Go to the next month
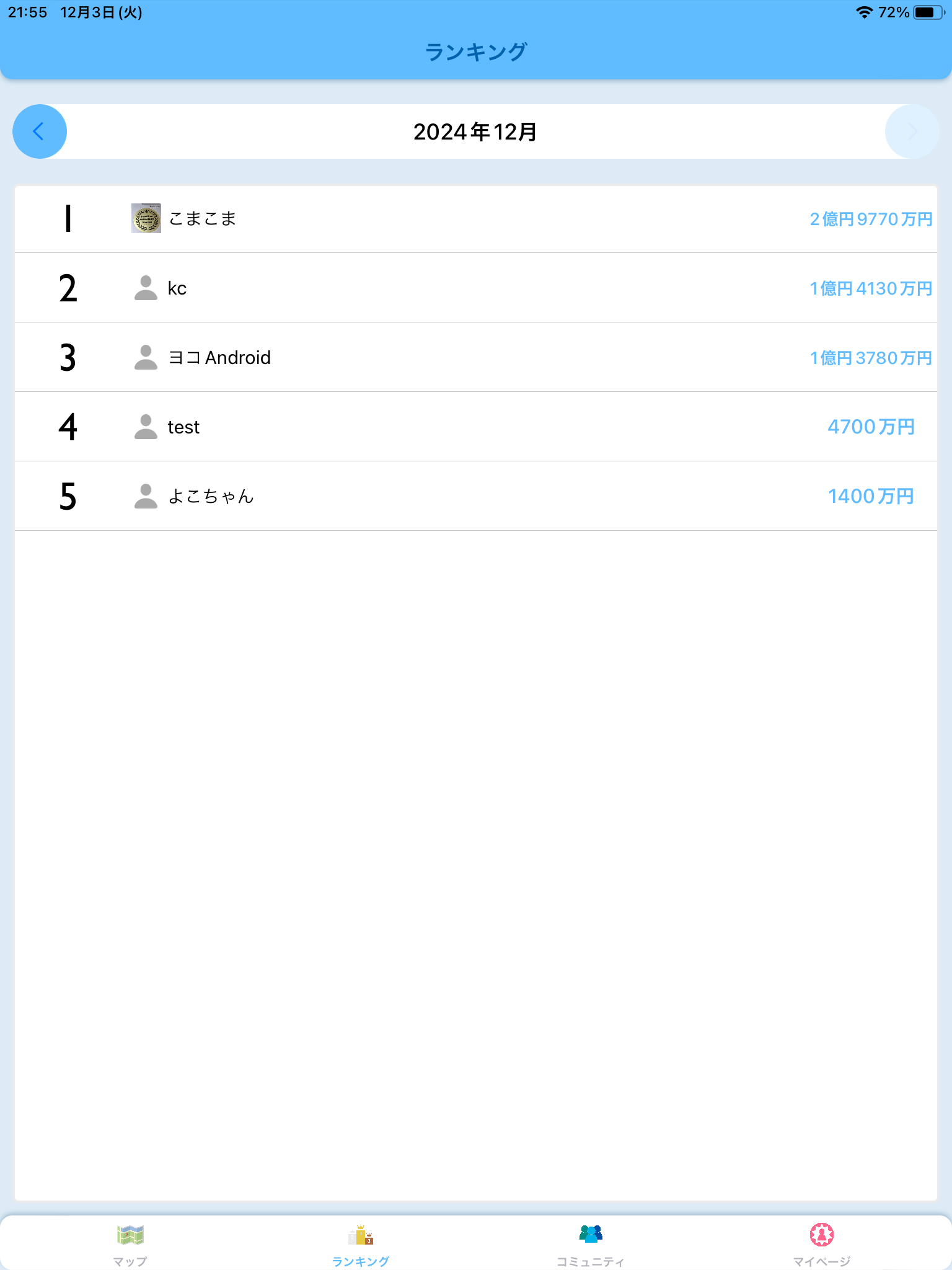Image resolution: width=952 pixels, height=1270 pixels. point(912,131)
